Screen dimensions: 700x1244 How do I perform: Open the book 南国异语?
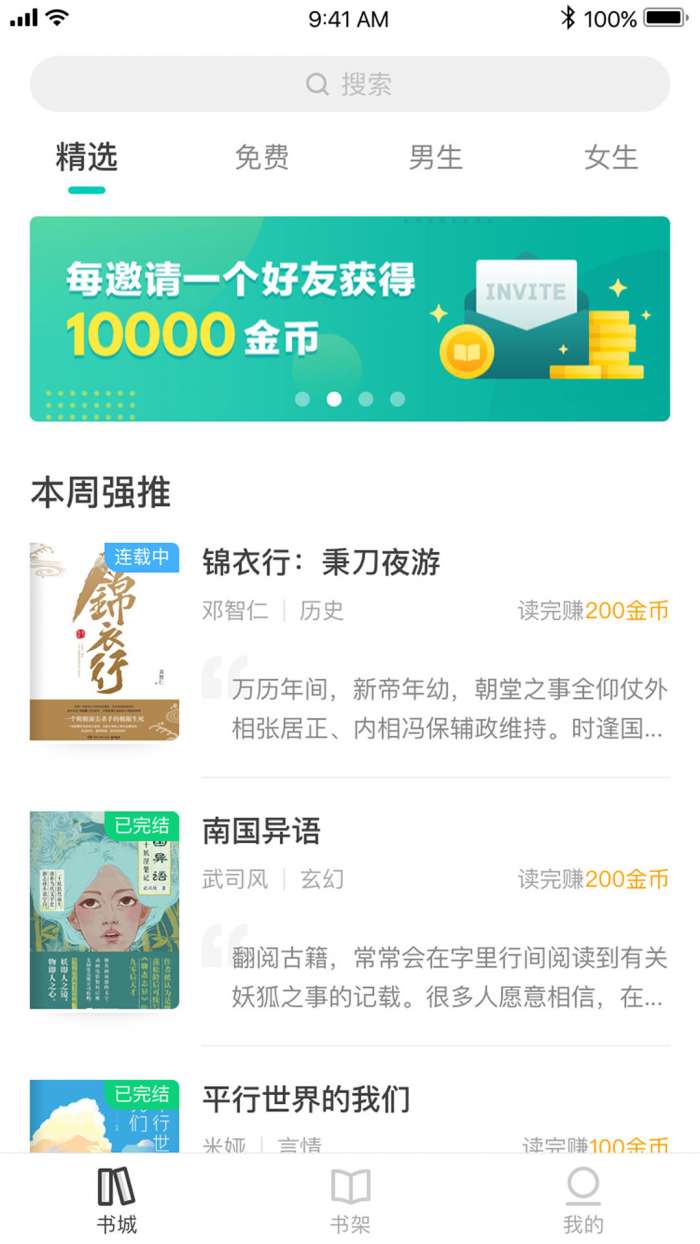pyautogui.click(x=262, y=831)
